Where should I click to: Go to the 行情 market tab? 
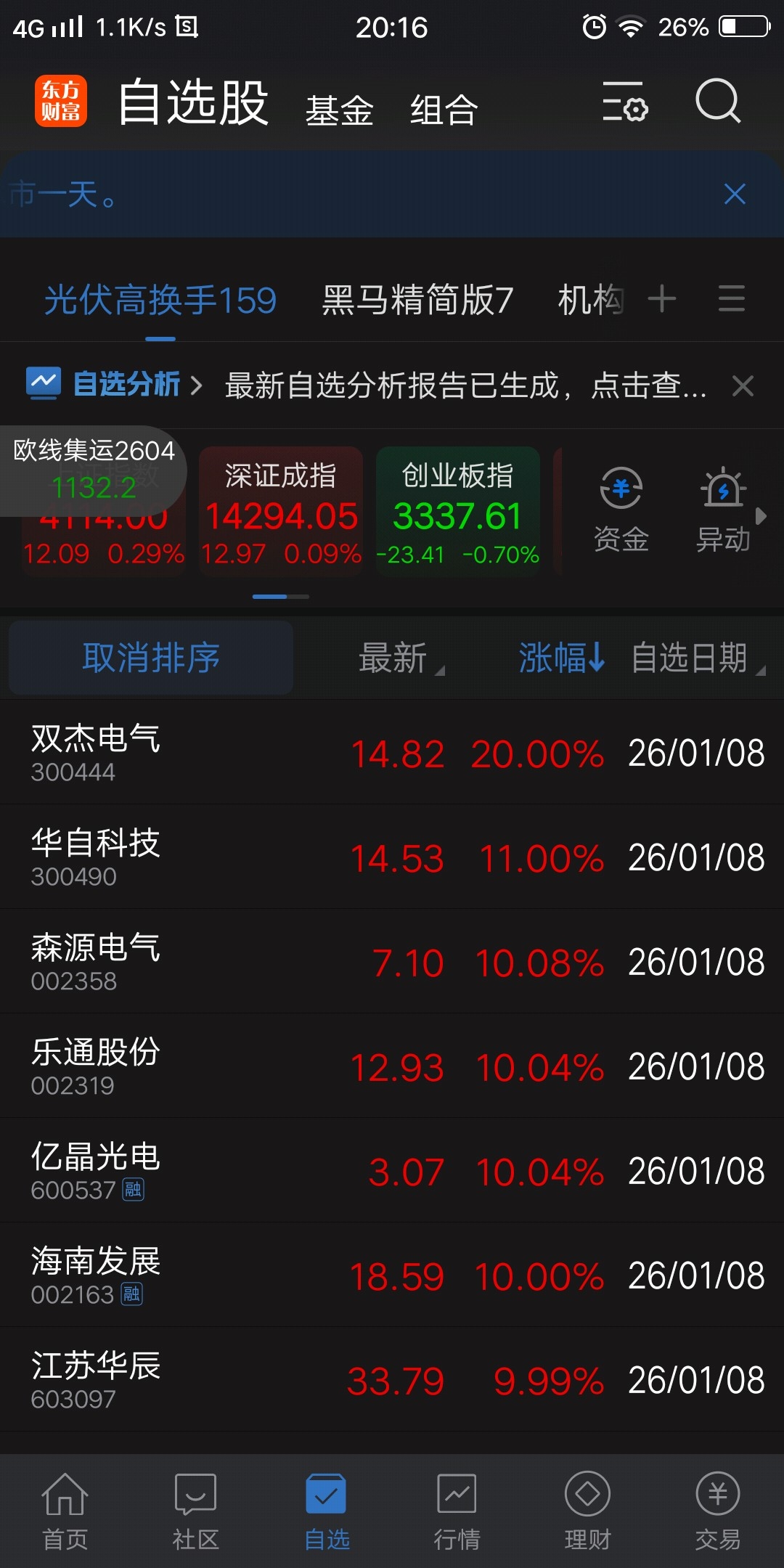pos(457,1510)
